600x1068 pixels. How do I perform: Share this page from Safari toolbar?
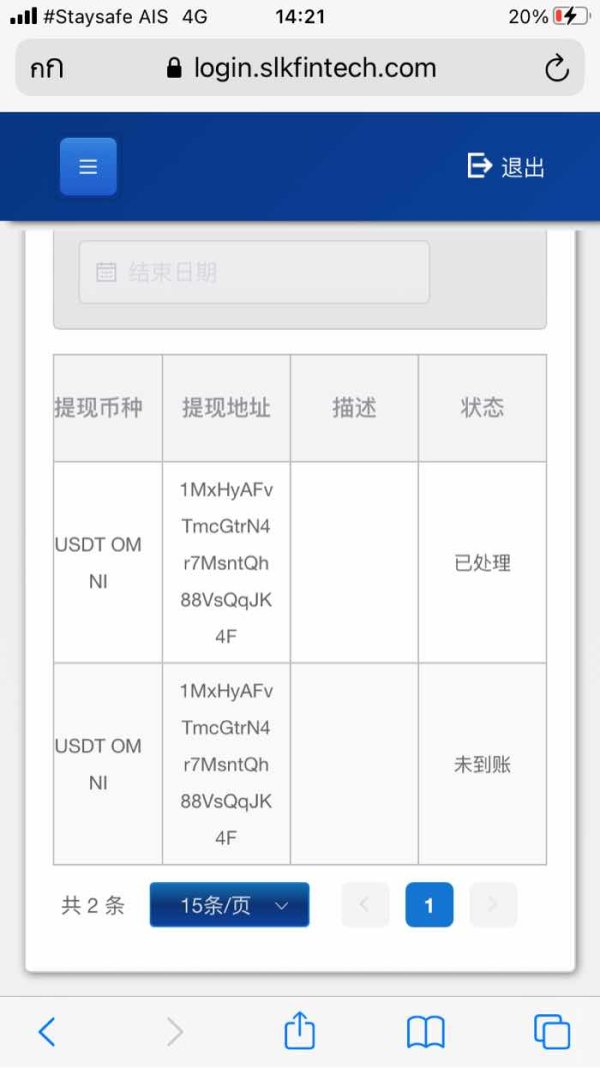tap(299, 1030)
